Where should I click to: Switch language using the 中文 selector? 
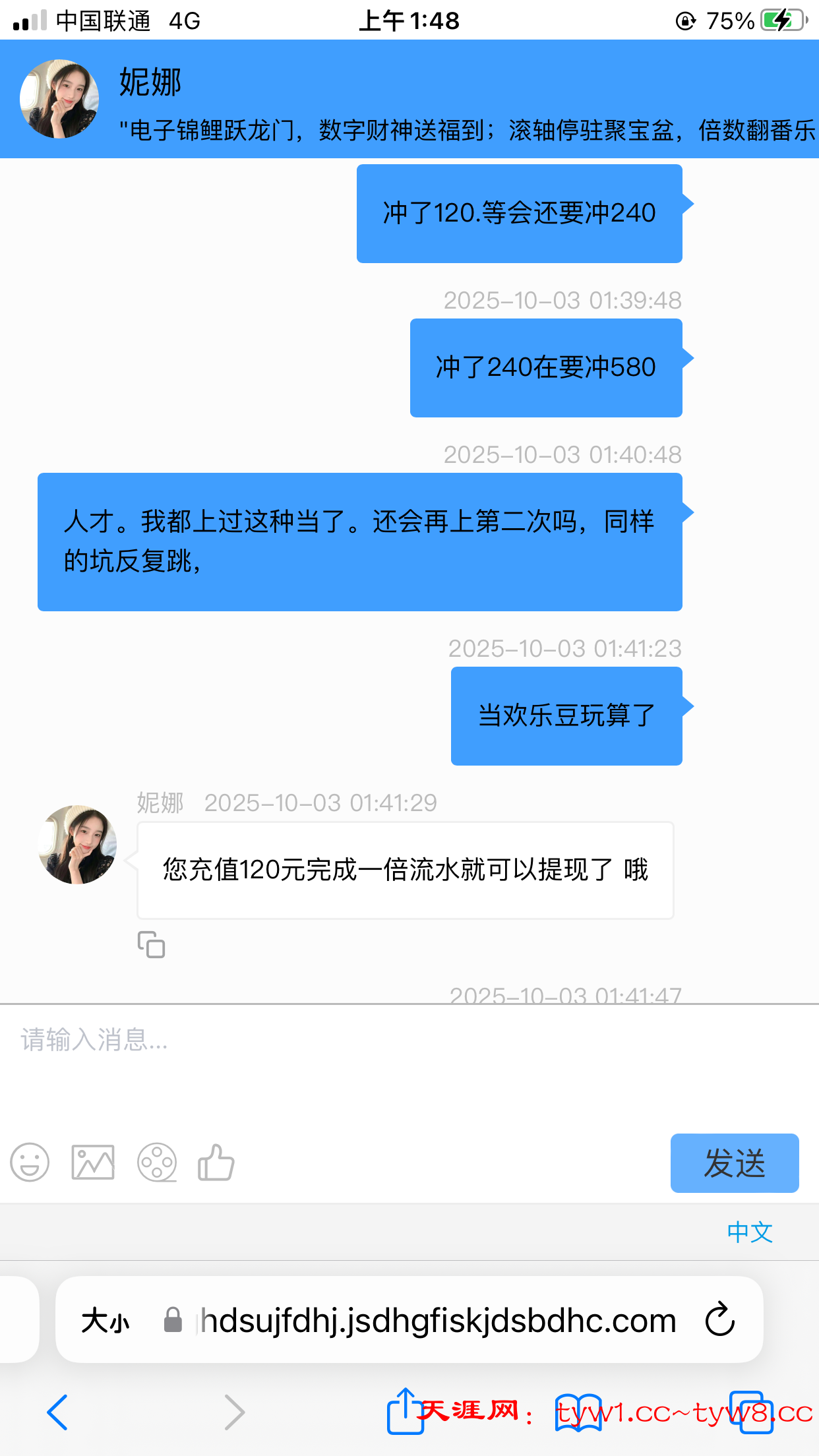[750, 1232]
